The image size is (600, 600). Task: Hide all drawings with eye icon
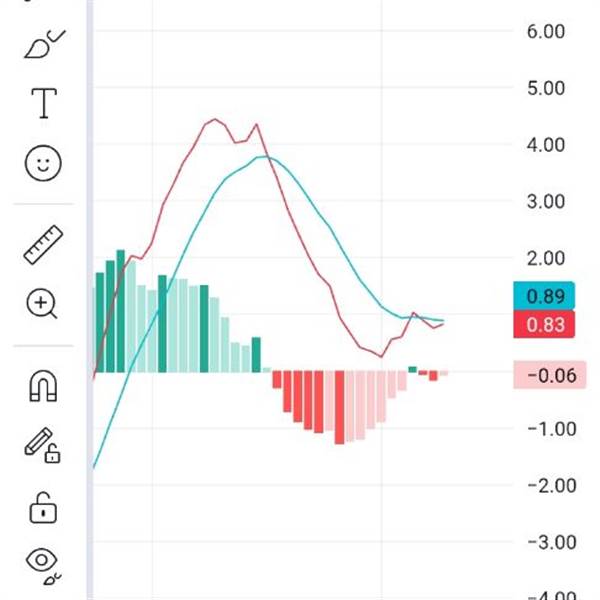click(43, 565)
